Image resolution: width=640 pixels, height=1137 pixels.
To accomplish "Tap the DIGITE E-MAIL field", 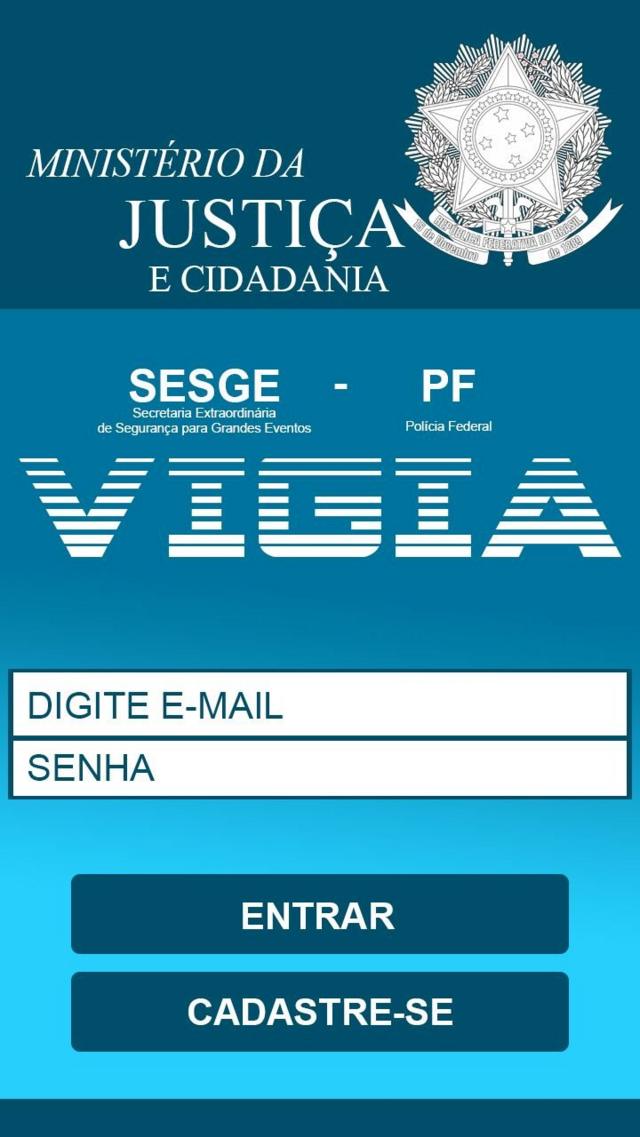I will click(x=319, y=705).
